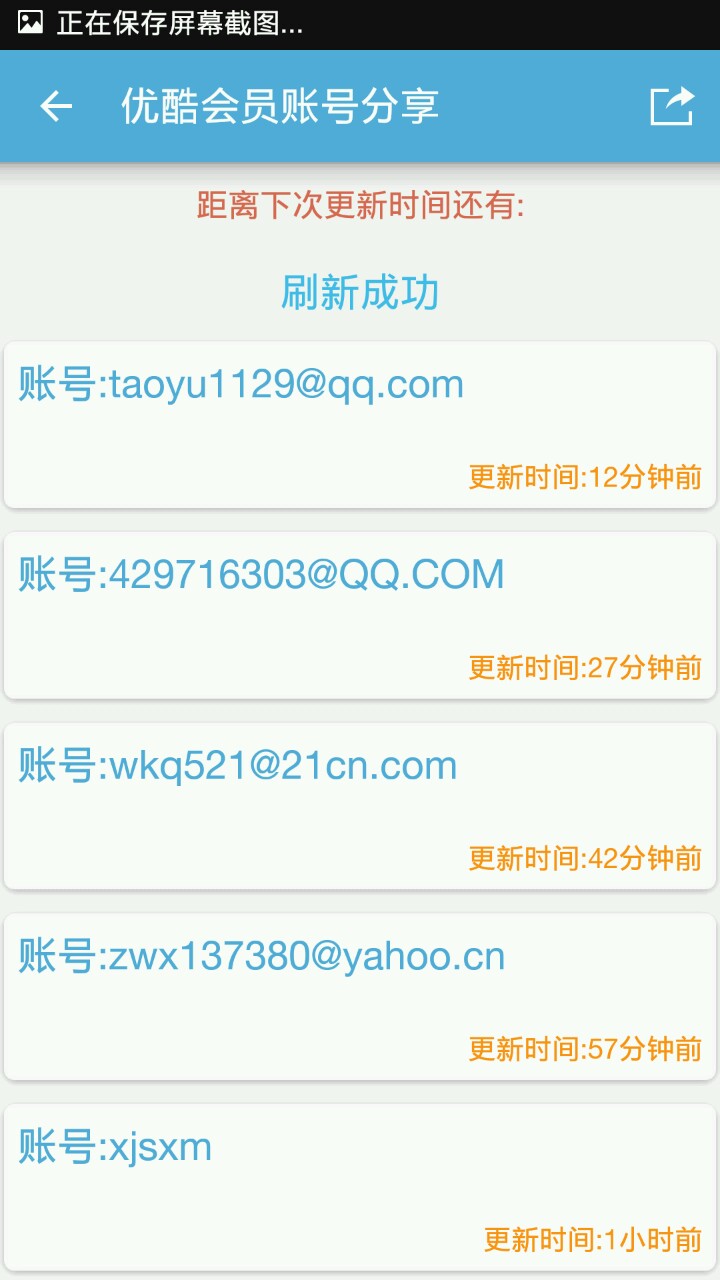Share this page via the top-right icon
Viewport: 720px width, 1280px height.
click(x=672, y=106)
